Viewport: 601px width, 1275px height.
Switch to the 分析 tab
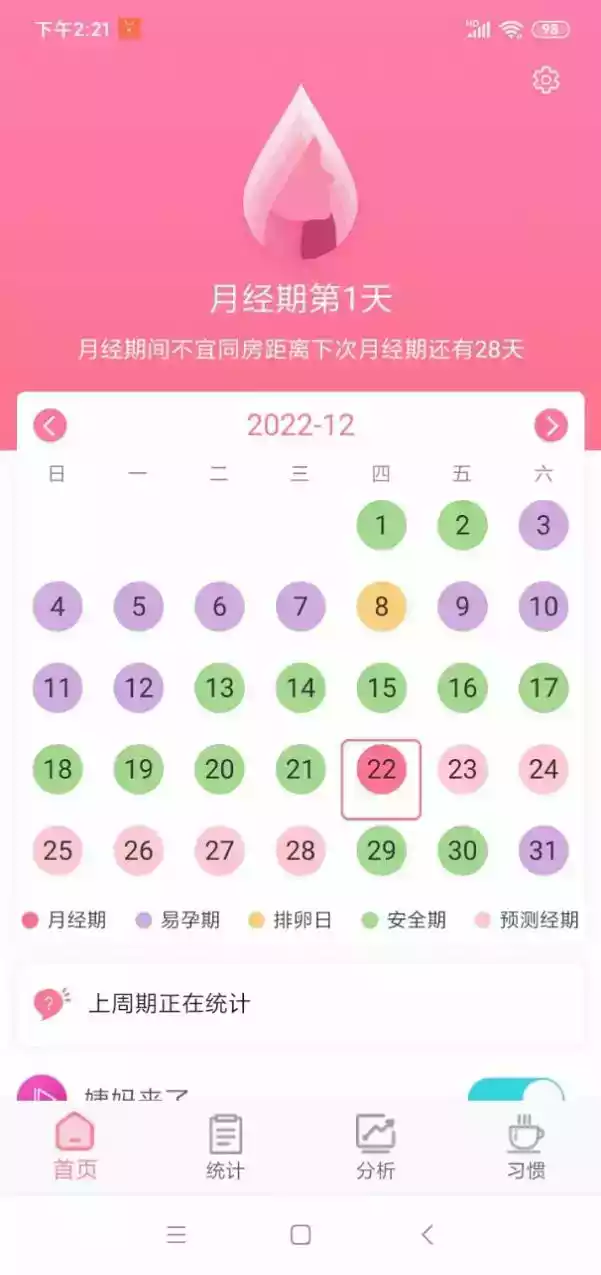[x=376, y=1147]
